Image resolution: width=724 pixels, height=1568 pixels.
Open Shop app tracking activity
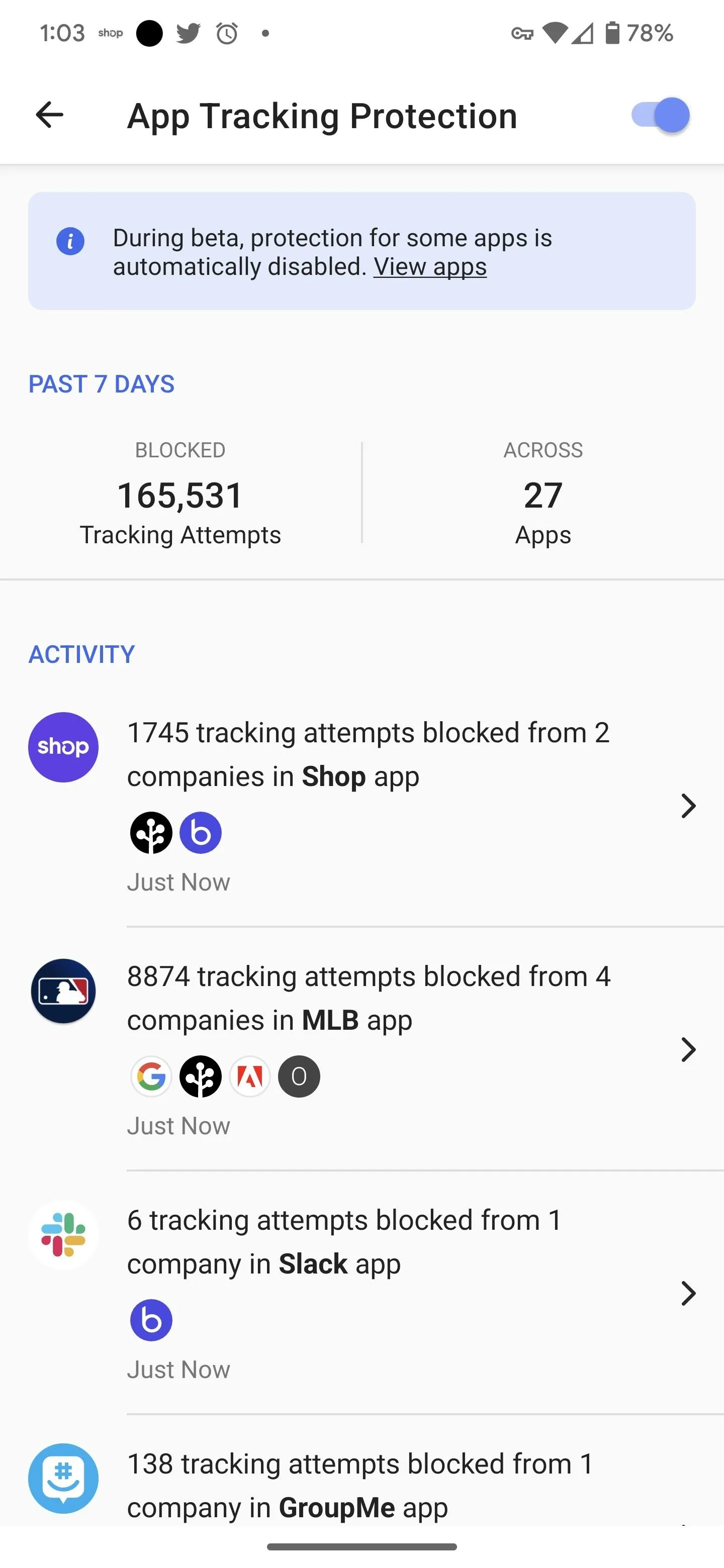(361, 805)
